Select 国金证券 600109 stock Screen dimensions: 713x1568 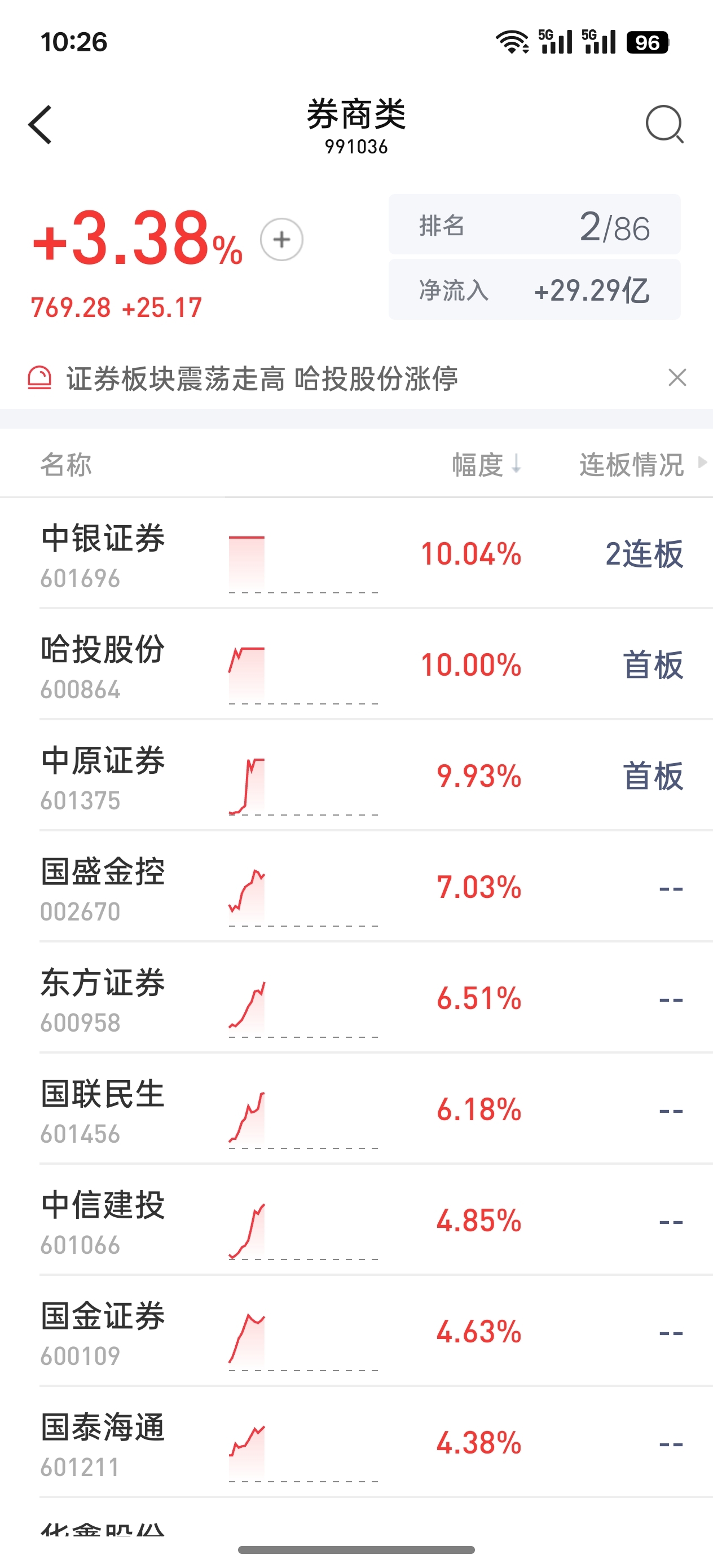pyautogui.click(x=356, y=1332)
